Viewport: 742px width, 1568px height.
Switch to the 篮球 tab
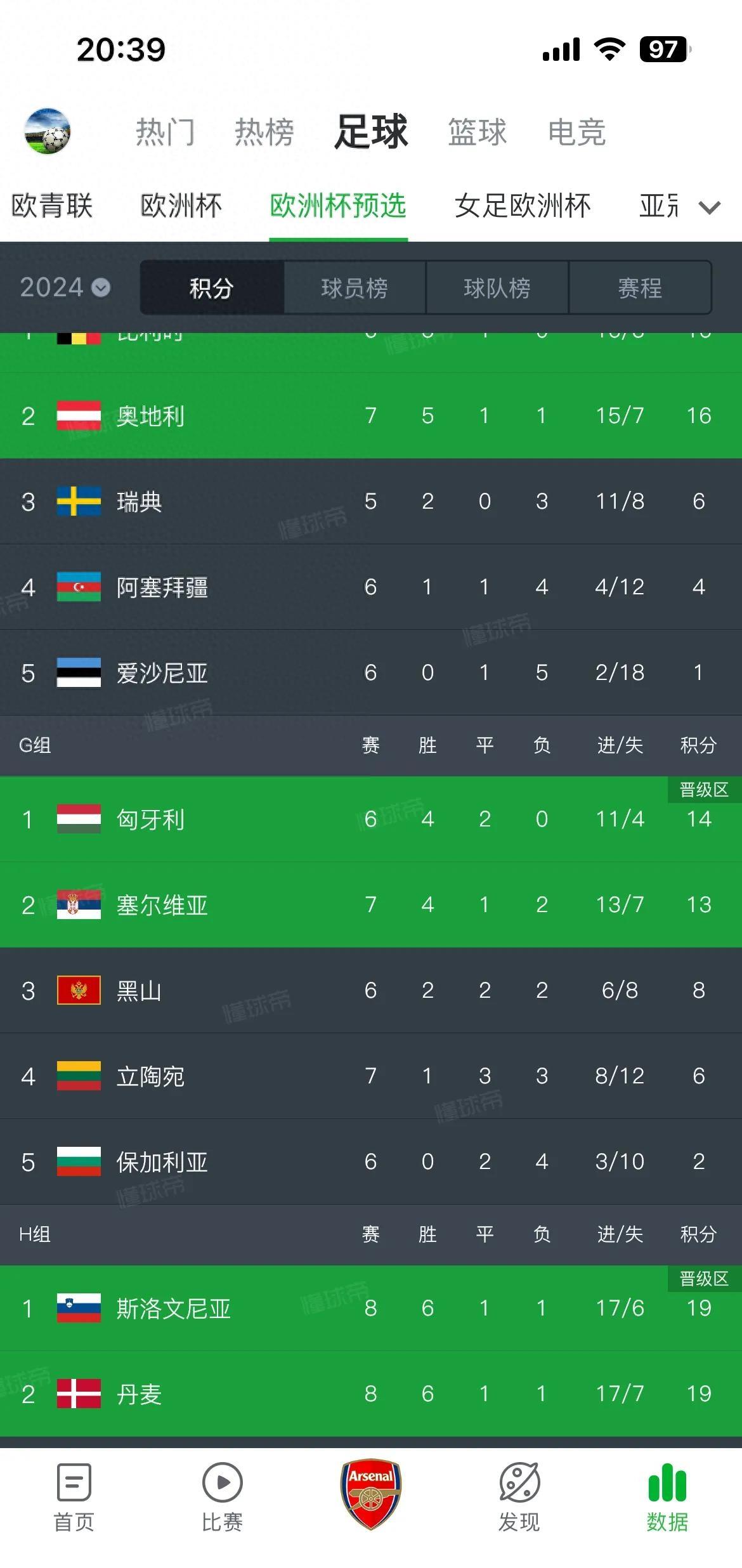pos(476,132)
